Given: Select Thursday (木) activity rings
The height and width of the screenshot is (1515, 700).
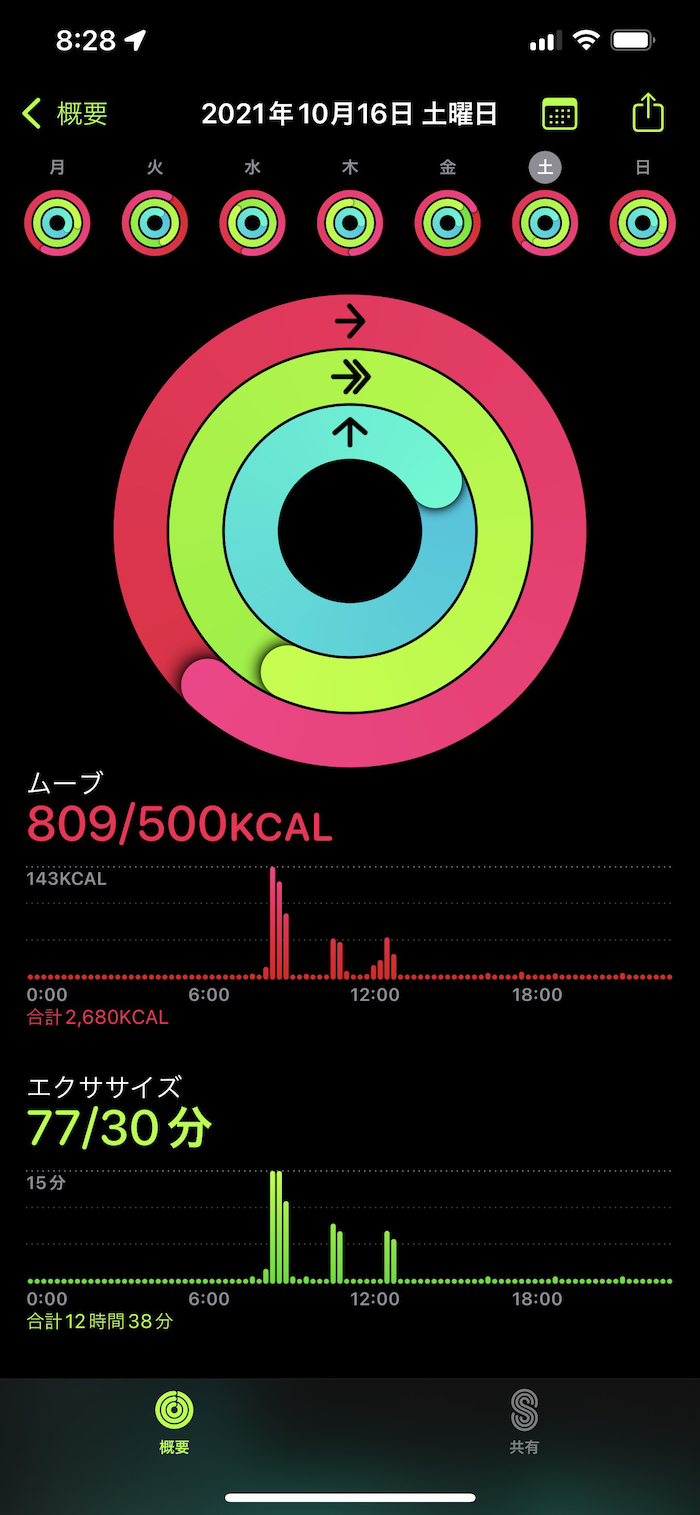Looking at the screenshot, I should pos(350,222).
